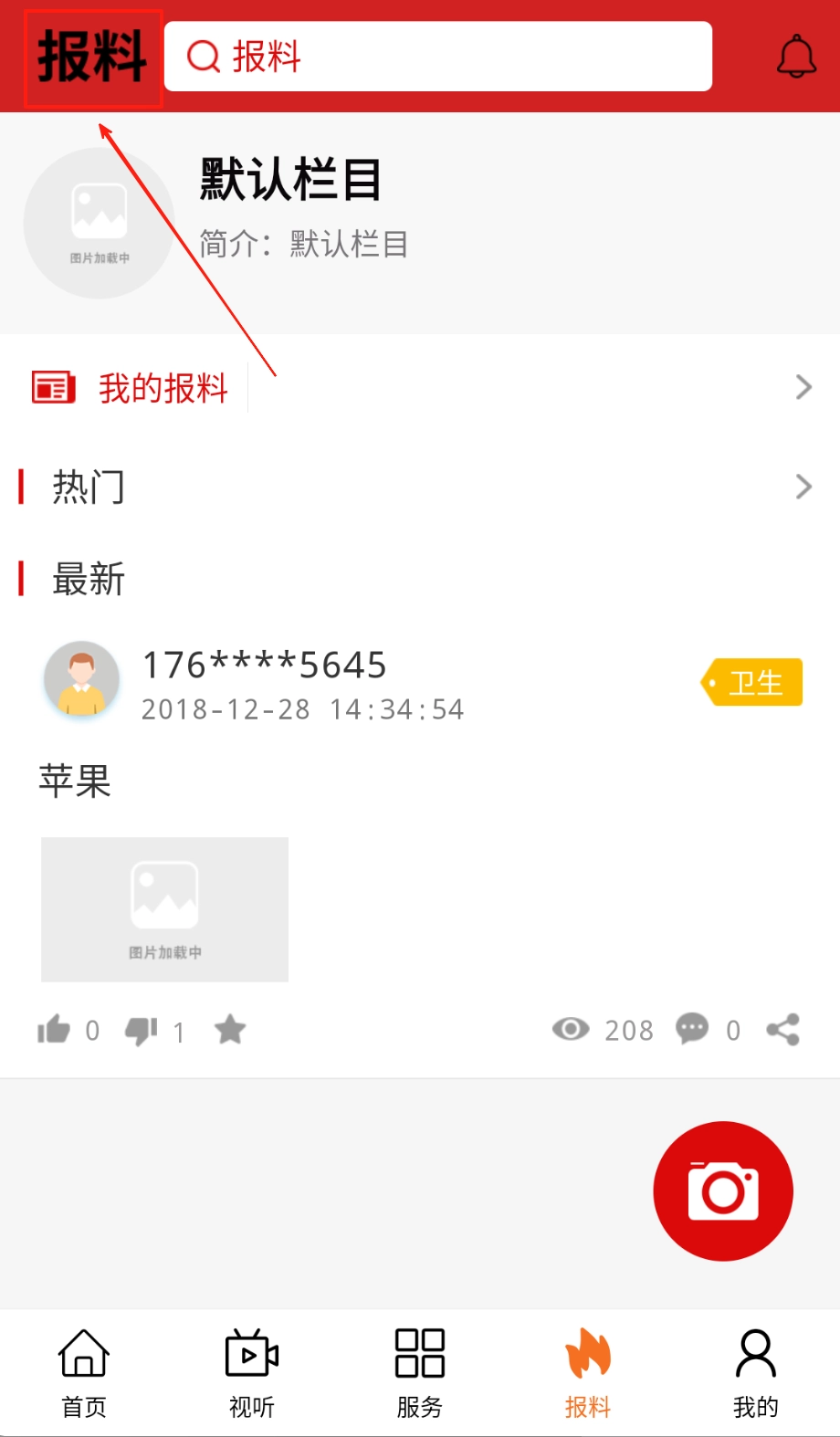Viewport: 840px width, 1437px height.
Task: Dislike the 苹果 post
Action: 142,1030
